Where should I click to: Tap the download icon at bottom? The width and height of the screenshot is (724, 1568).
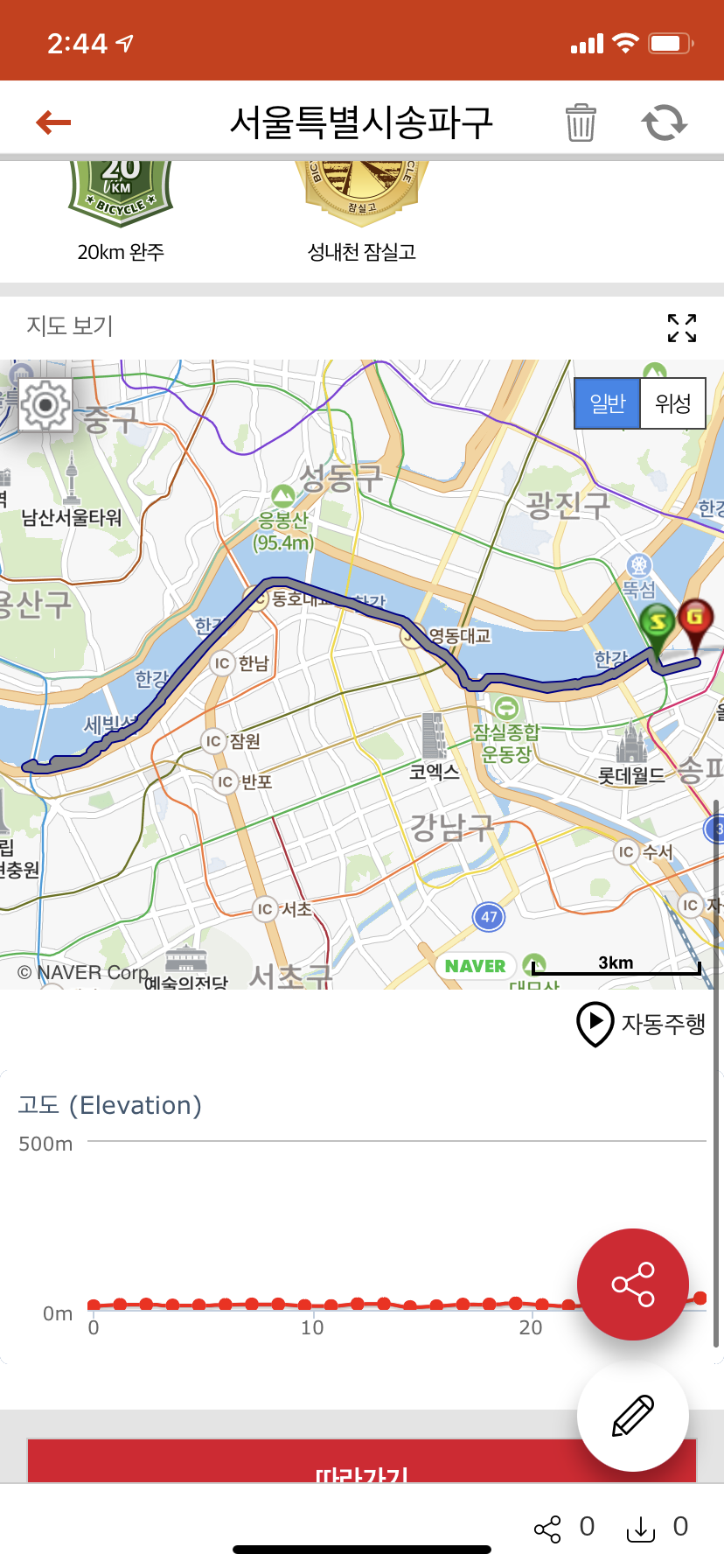641,1529
